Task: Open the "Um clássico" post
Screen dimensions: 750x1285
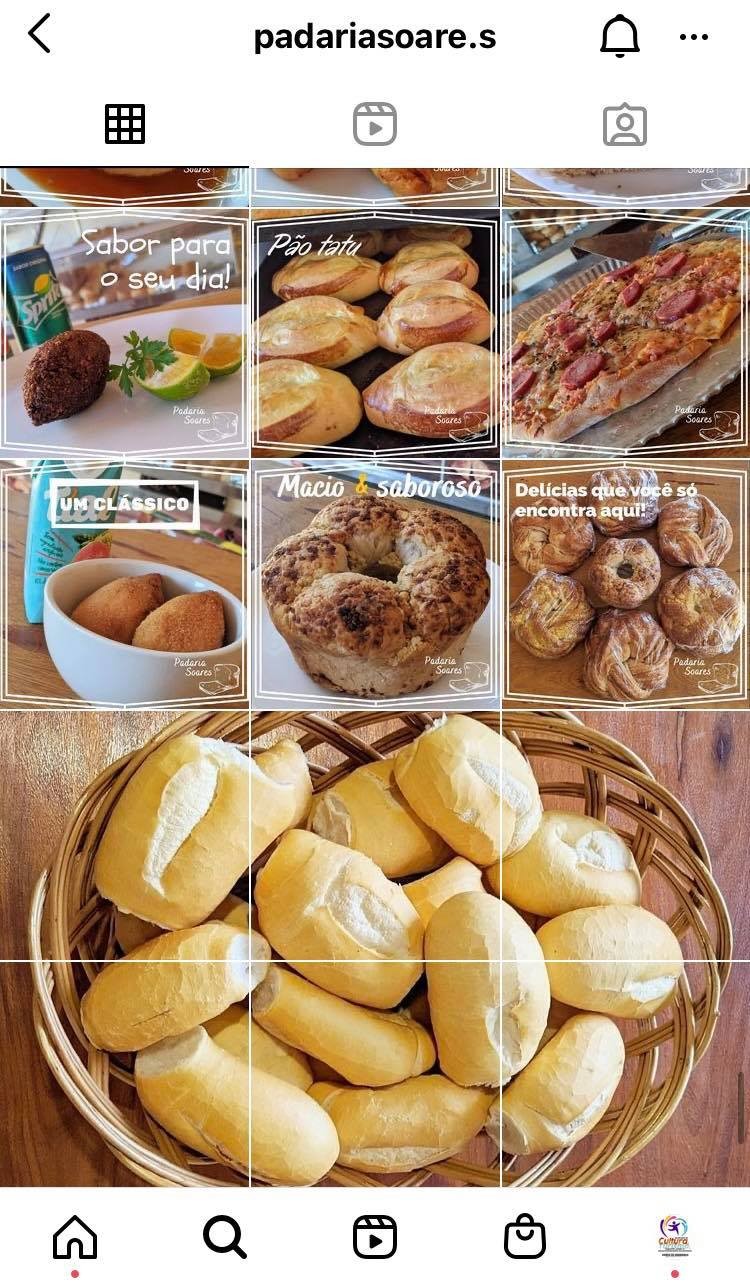Action: pyautogui.click(x=124, y=584)
